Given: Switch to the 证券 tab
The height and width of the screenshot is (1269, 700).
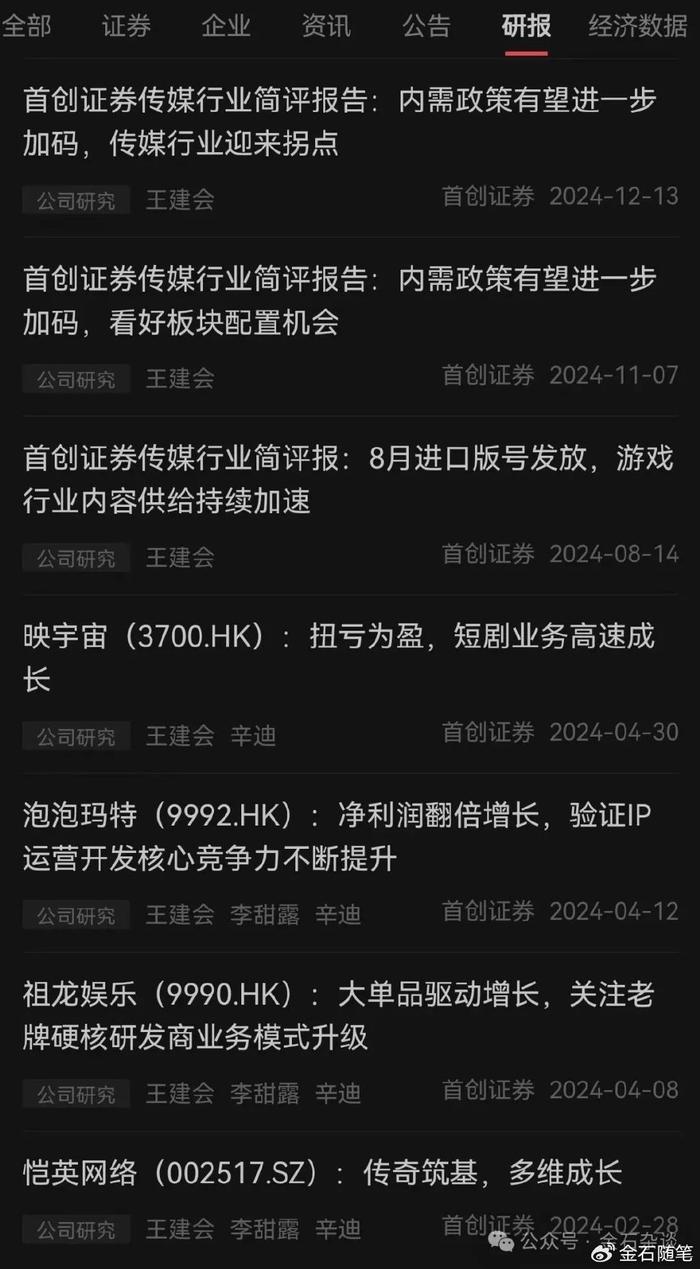Looking at the screenshot, I should [126, 26].
